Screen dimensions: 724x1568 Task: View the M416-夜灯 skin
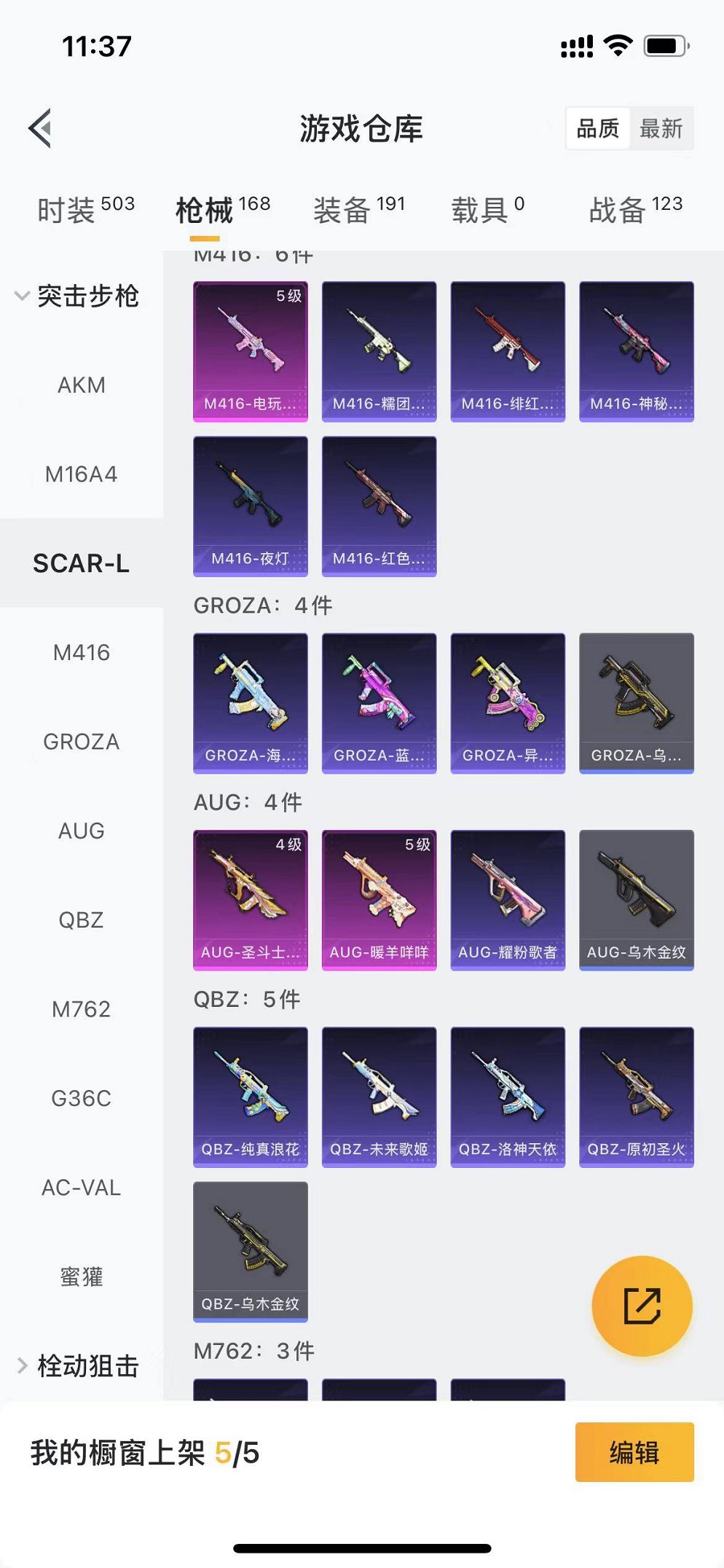[x=251, y=506]
